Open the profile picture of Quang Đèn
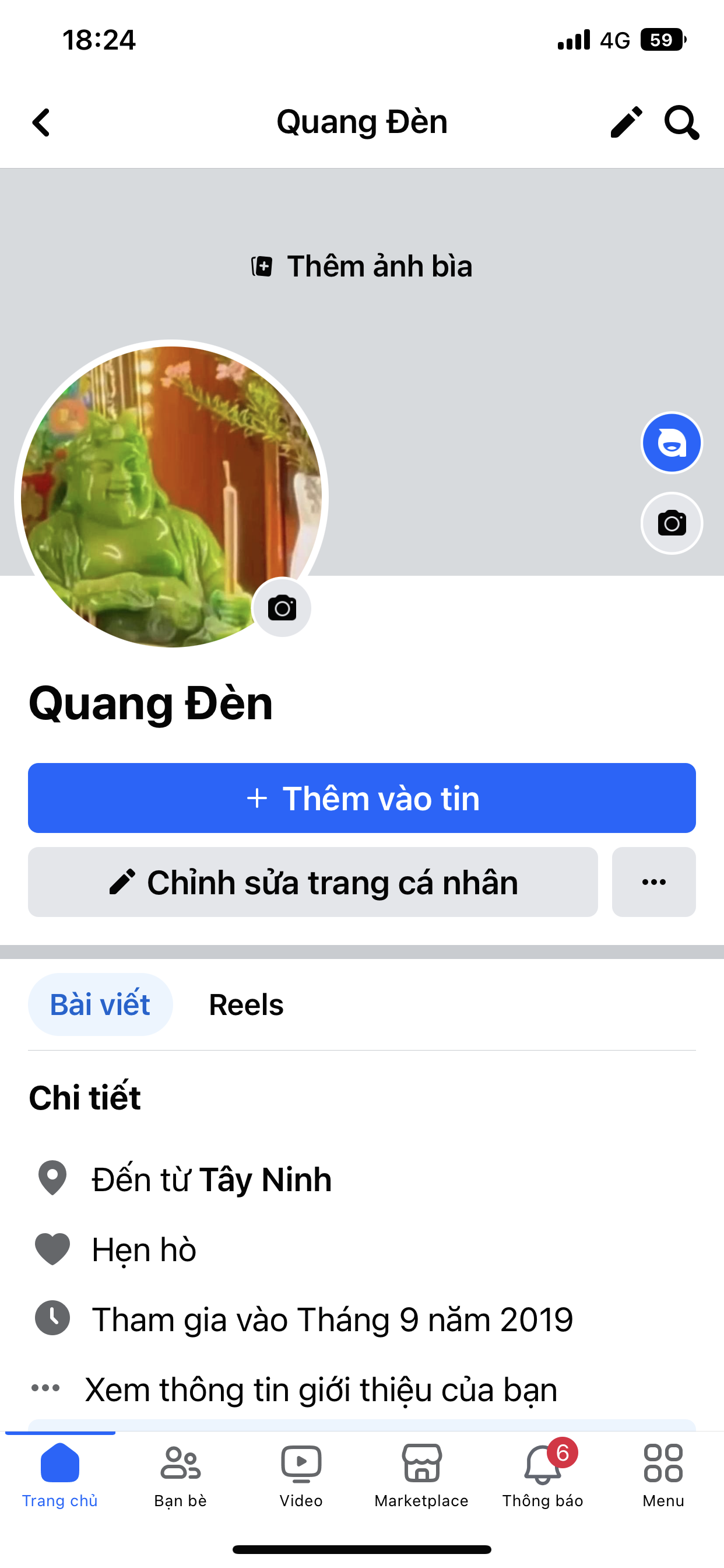Viewport: 724px width, 1568px height. [171, 496]
